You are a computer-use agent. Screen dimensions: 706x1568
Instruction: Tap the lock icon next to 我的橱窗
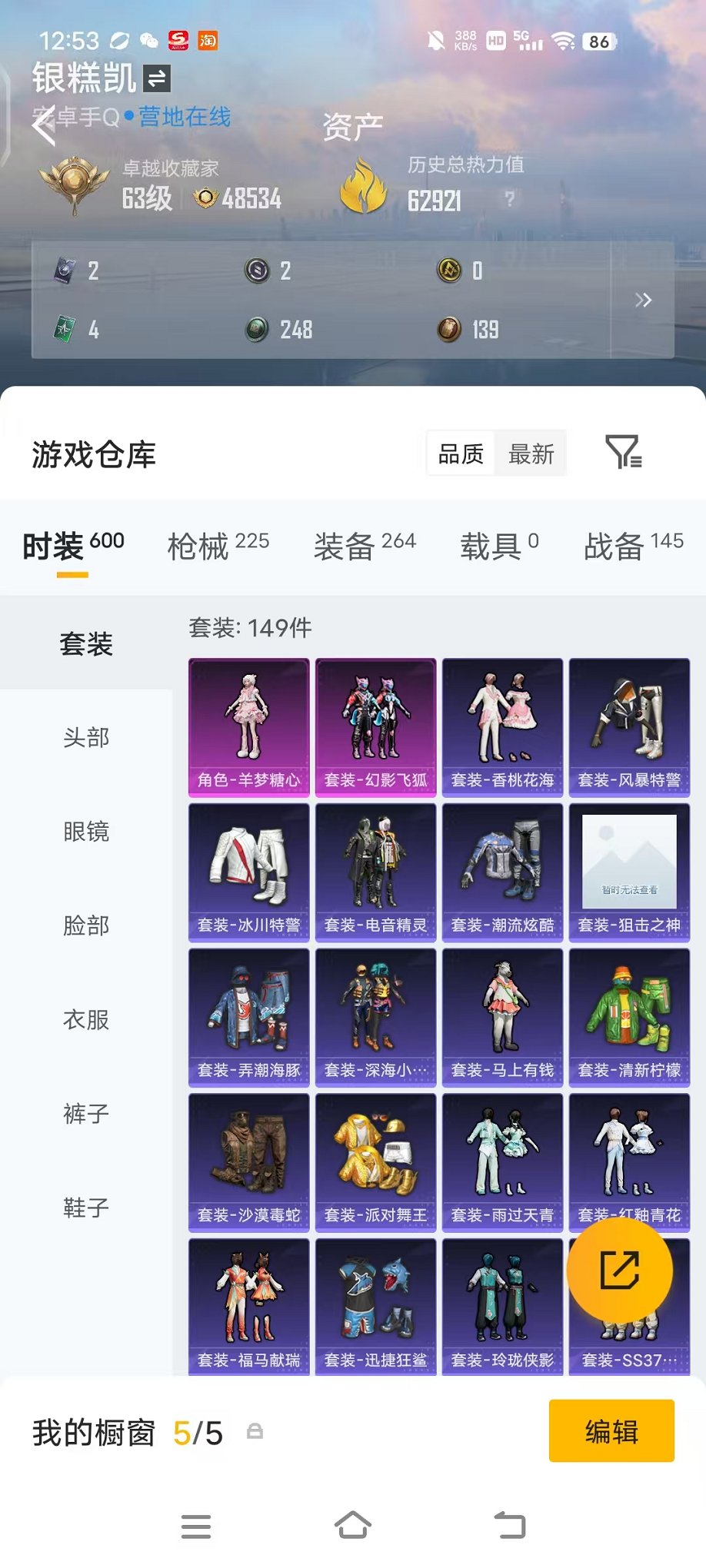pyautogui.click(x=255, y=1430)
